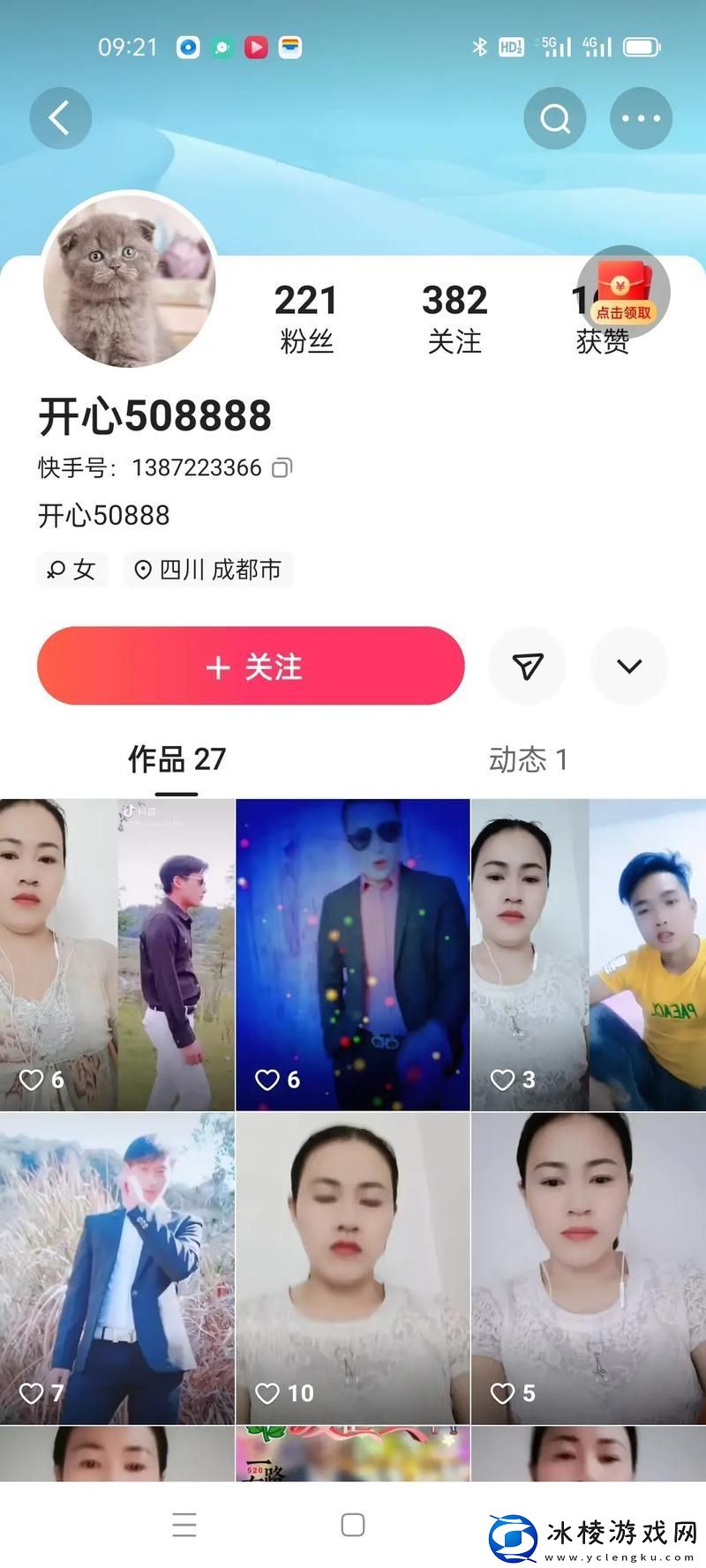Open the 382 关注 following list
The image size is (706, 1568).
(454, 317)
